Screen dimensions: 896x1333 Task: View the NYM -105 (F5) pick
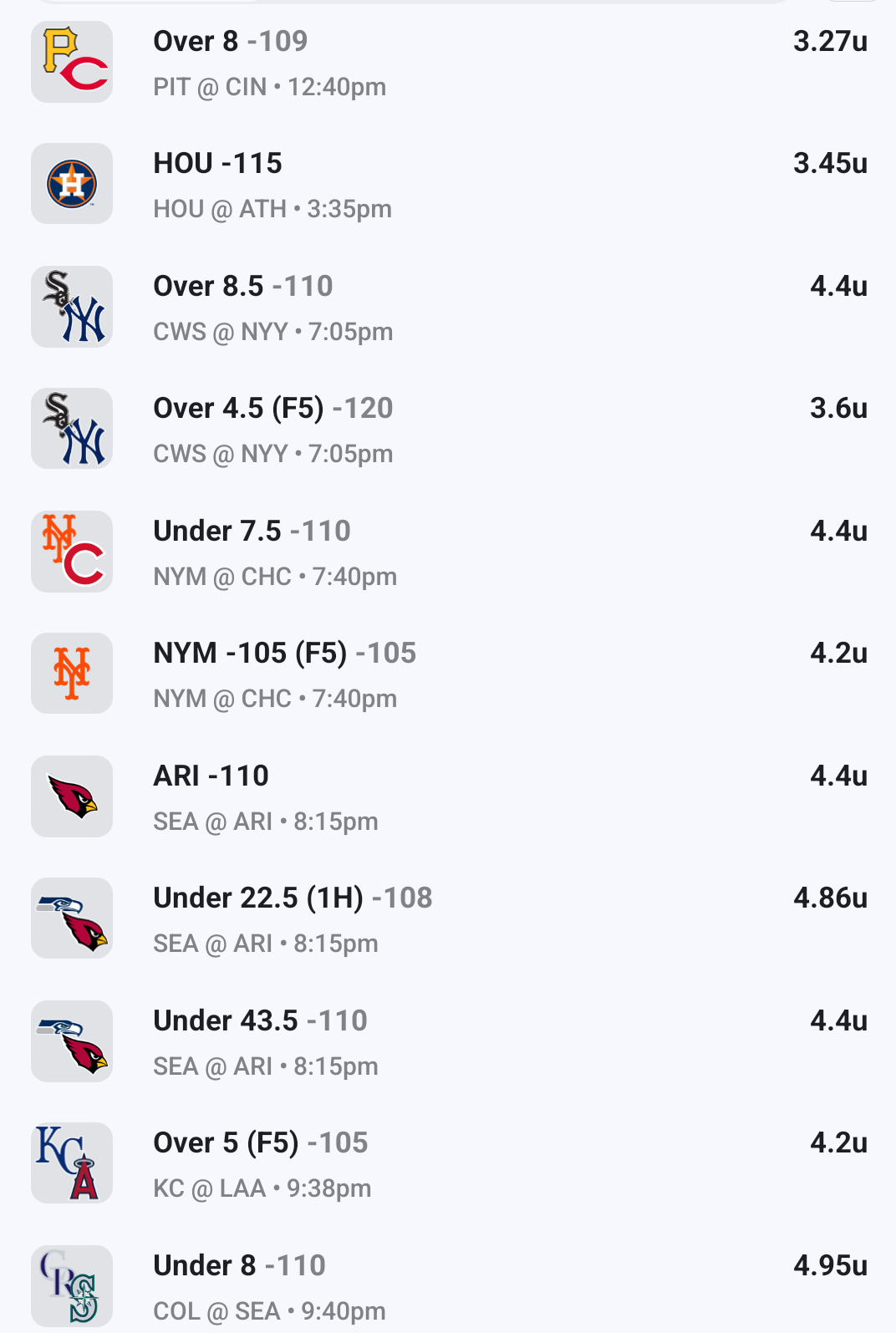(284, 654)
